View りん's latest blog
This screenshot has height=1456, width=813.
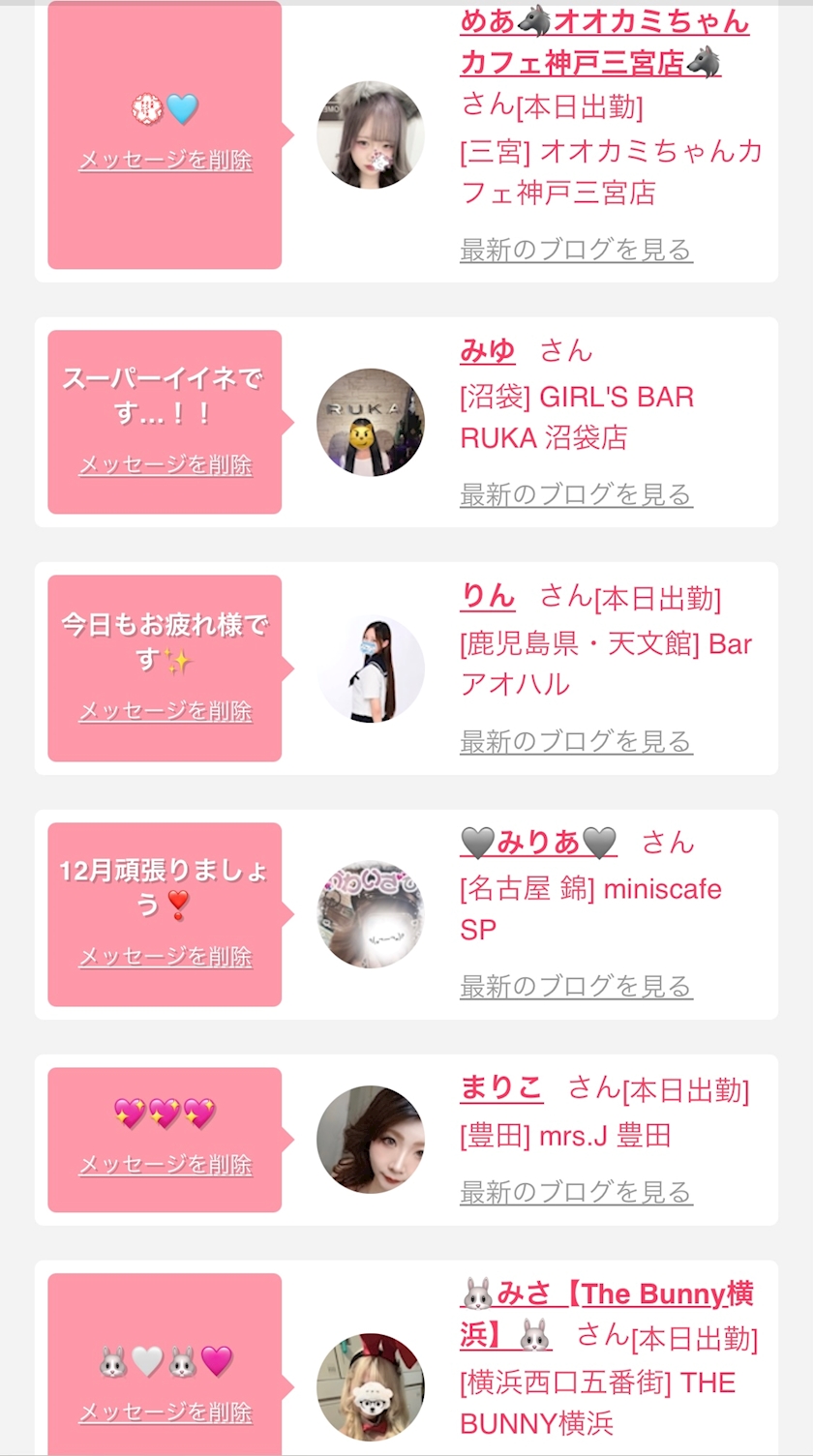click(x=576, y=741)
